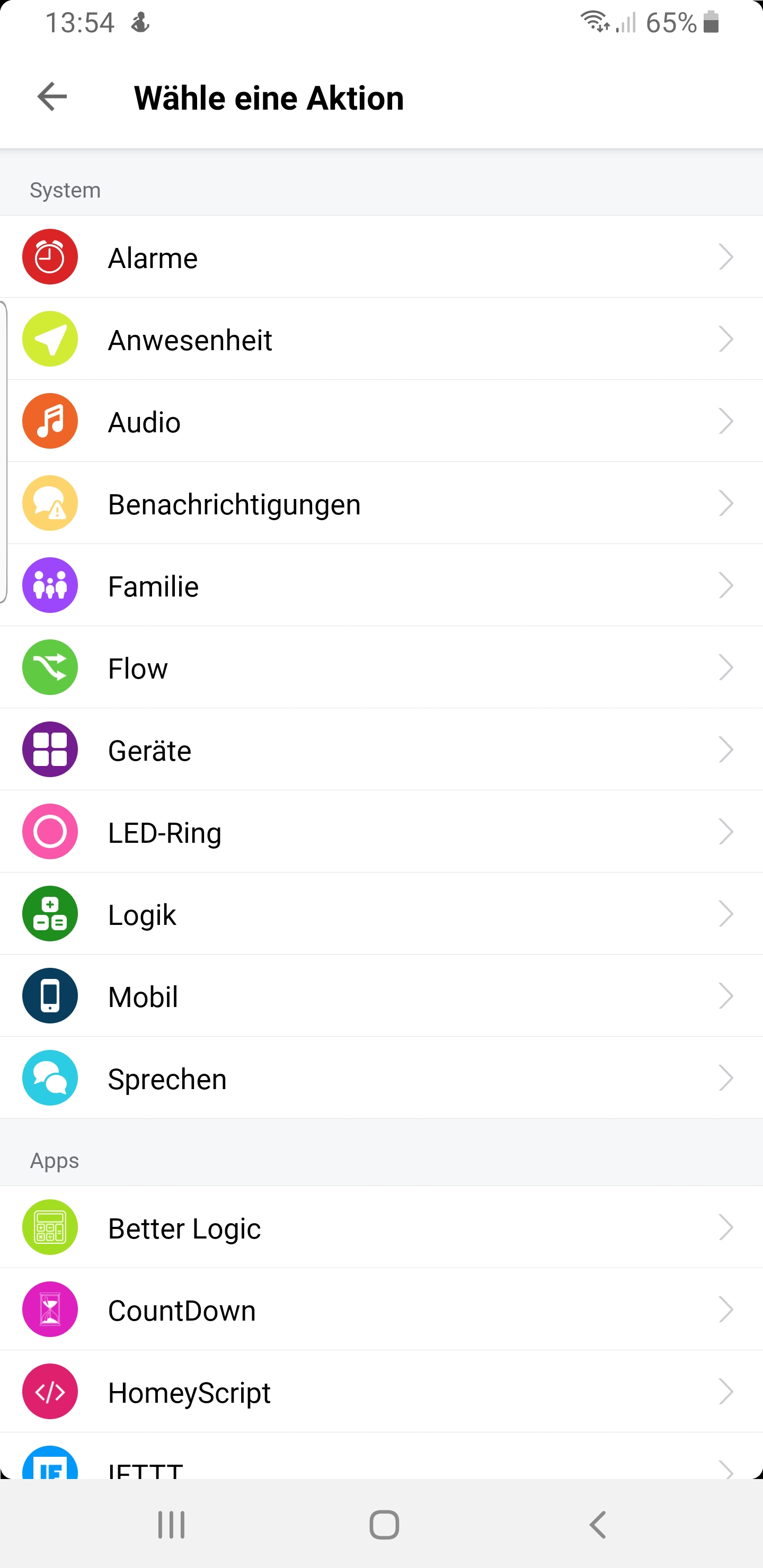Screen dimensions: 763x1568
Task: Open the Mobil actions
Action: pos(381,996)
